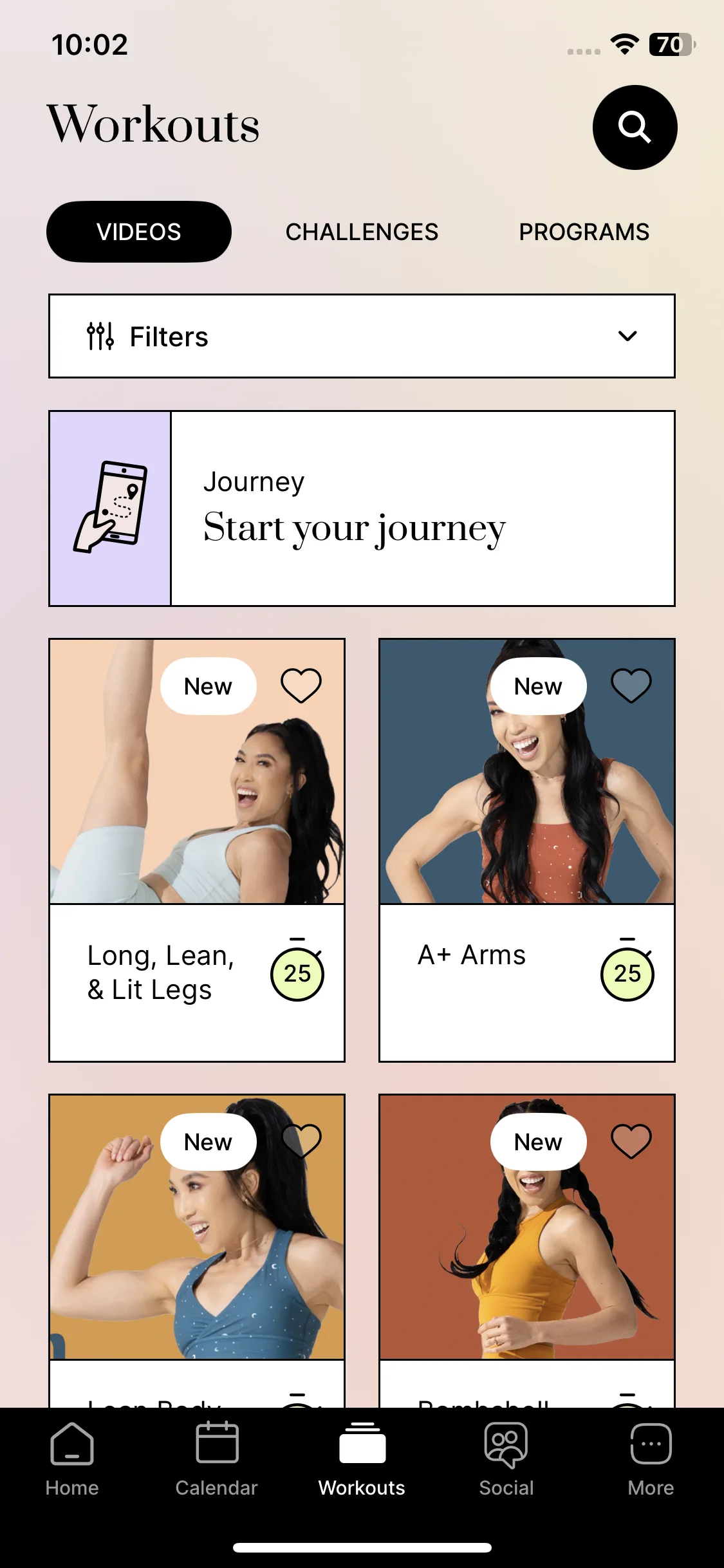
Task: Select the Videos tab
Action: pos(139,232)
